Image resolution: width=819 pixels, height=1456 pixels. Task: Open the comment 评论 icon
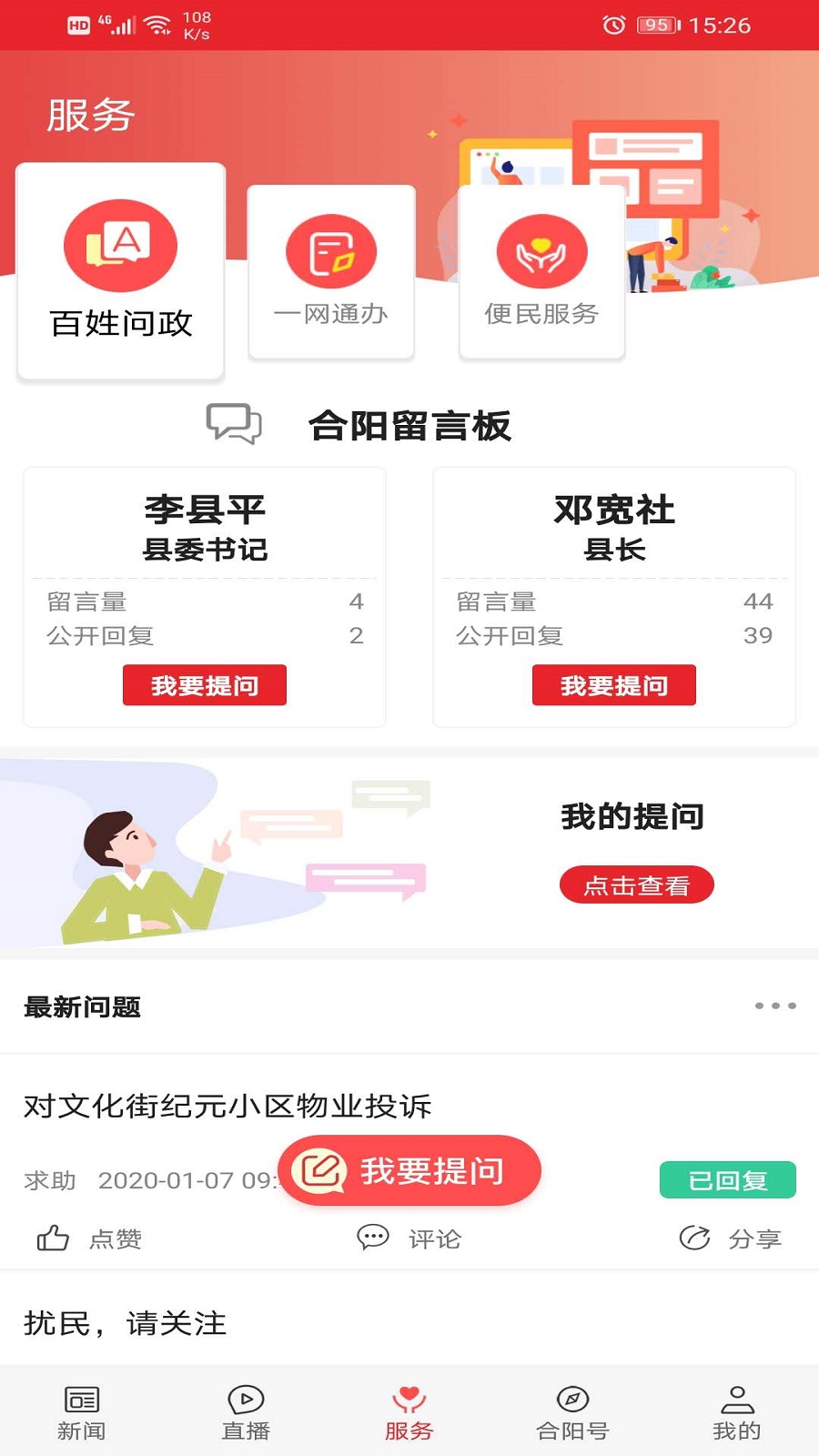point(372,1238)
